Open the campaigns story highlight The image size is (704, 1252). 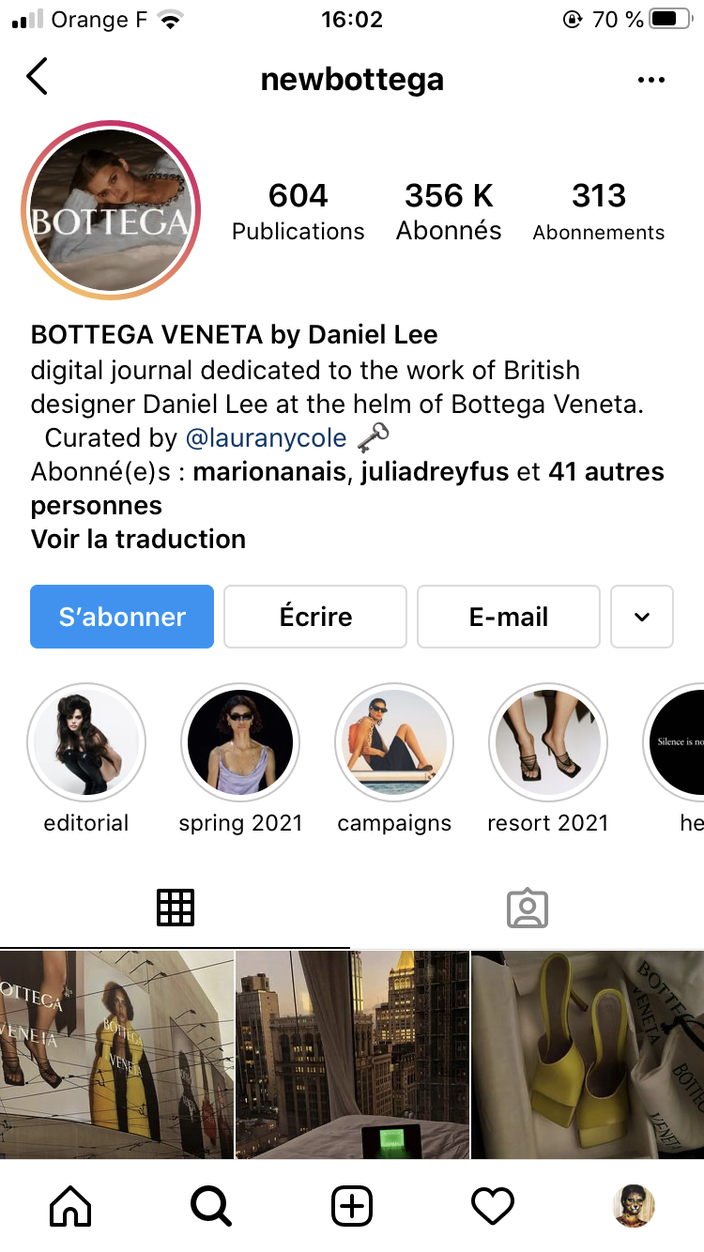394,744
